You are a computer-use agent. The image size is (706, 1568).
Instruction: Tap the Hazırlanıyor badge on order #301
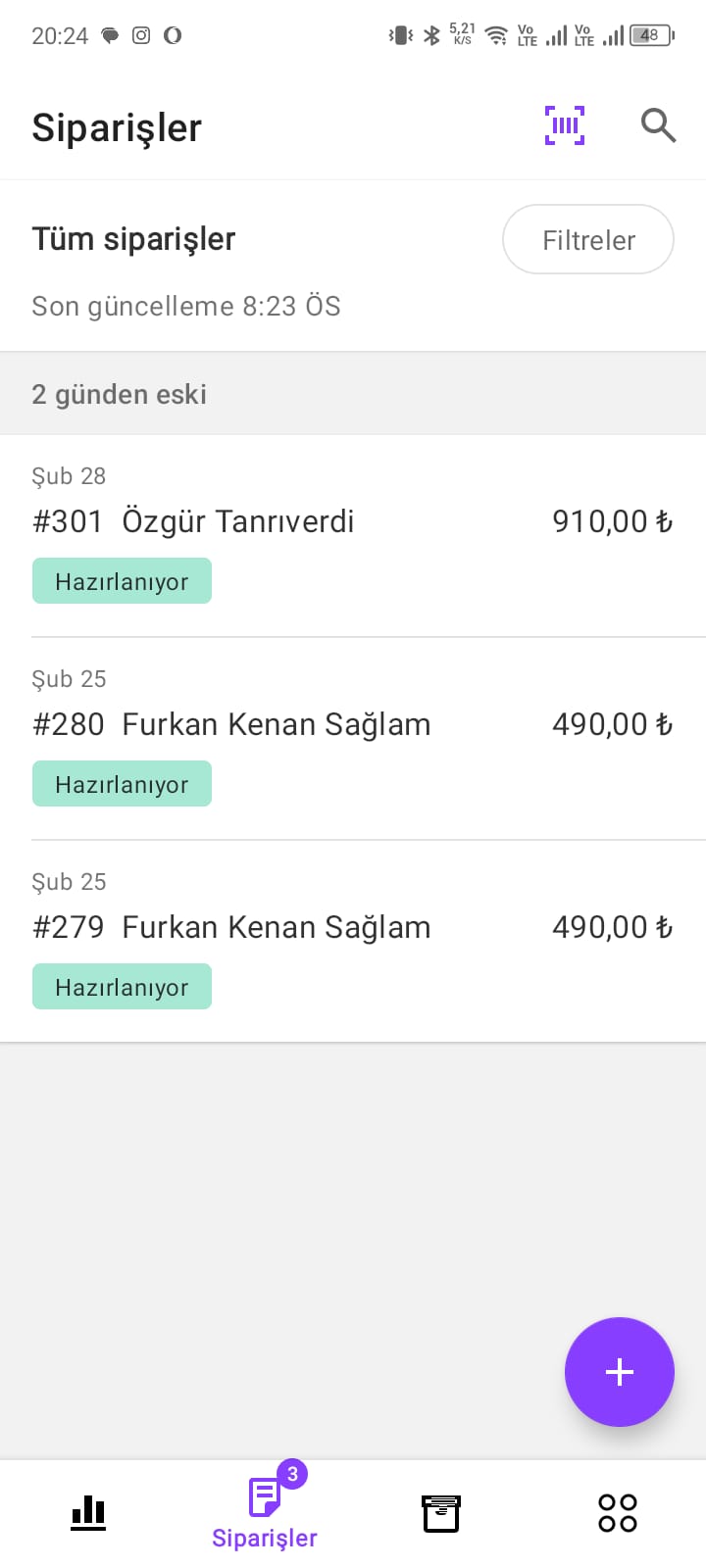122,580
